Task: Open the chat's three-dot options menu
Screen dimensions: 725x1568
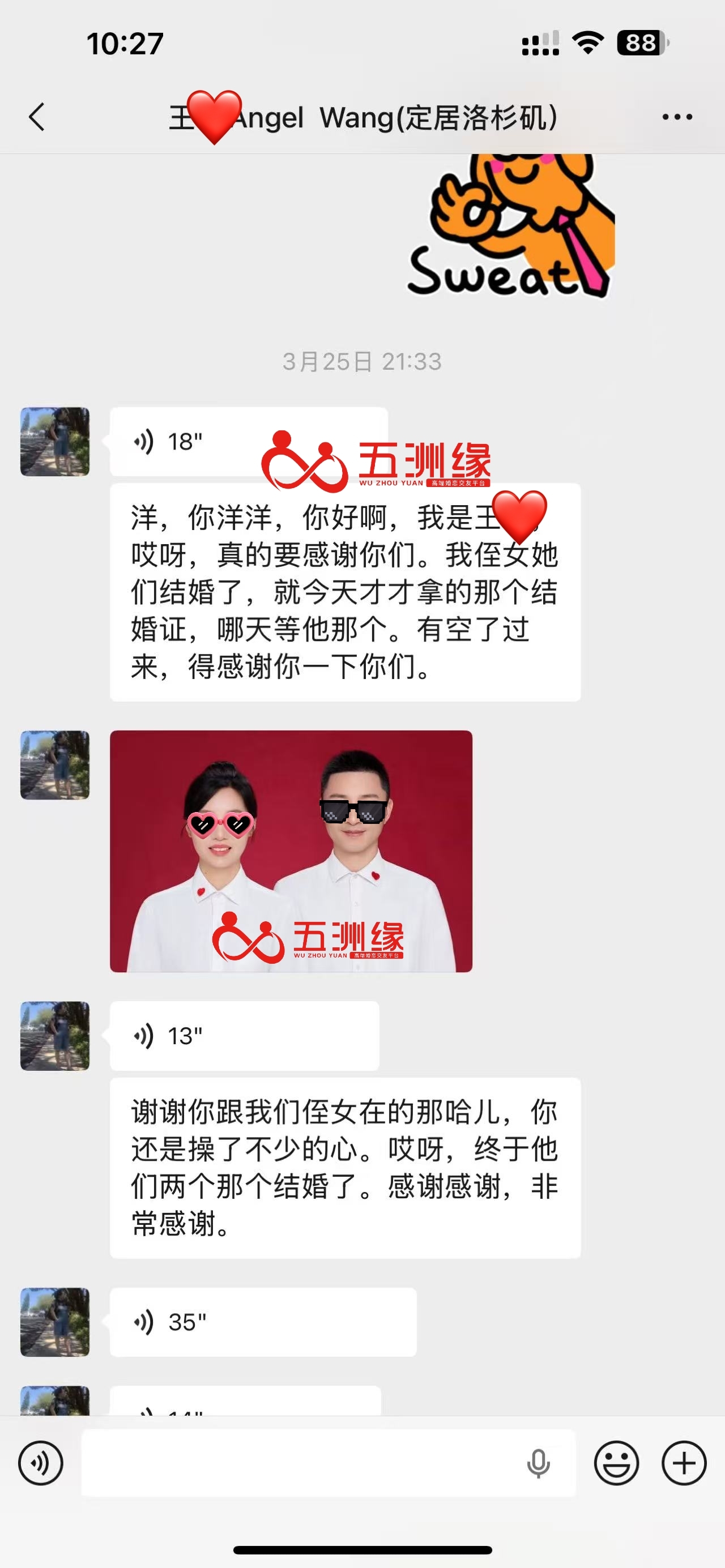Action: [677, 117]
